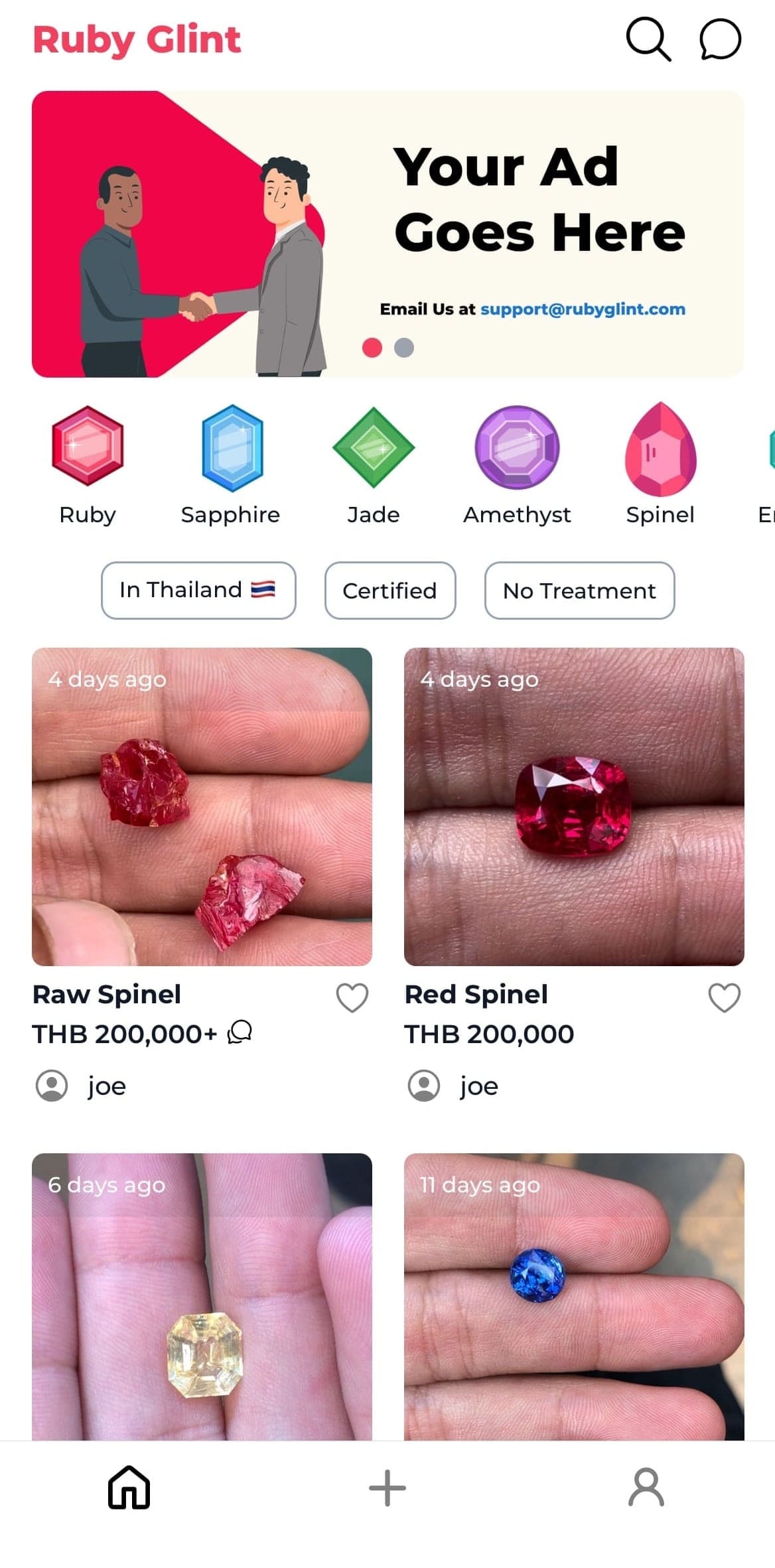Like the Raw Spinel listing
The height and width of the screenshot is (1568, 775).
(x=352, y=997)
